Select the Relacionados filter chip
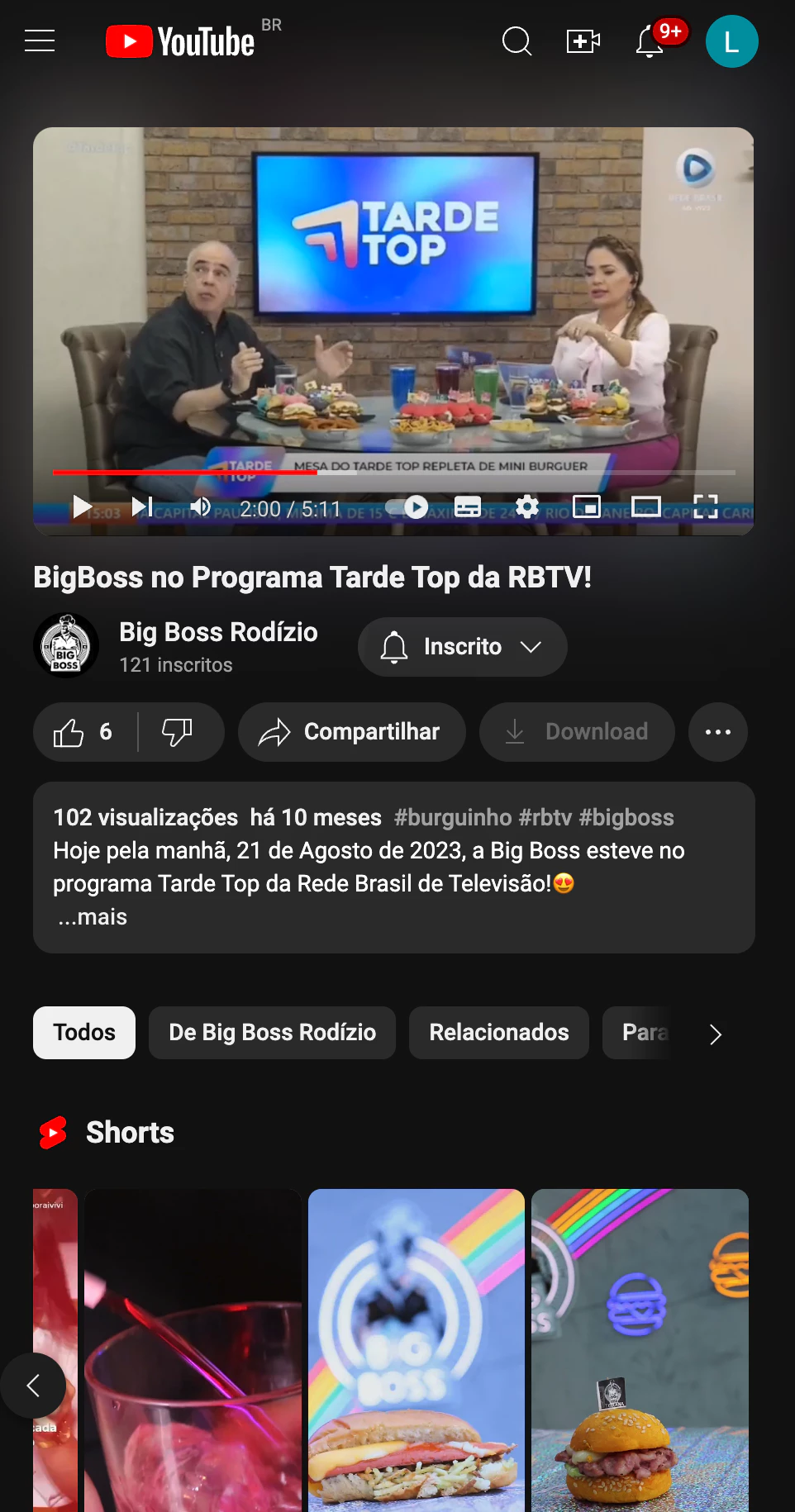 click(498, 1033)
